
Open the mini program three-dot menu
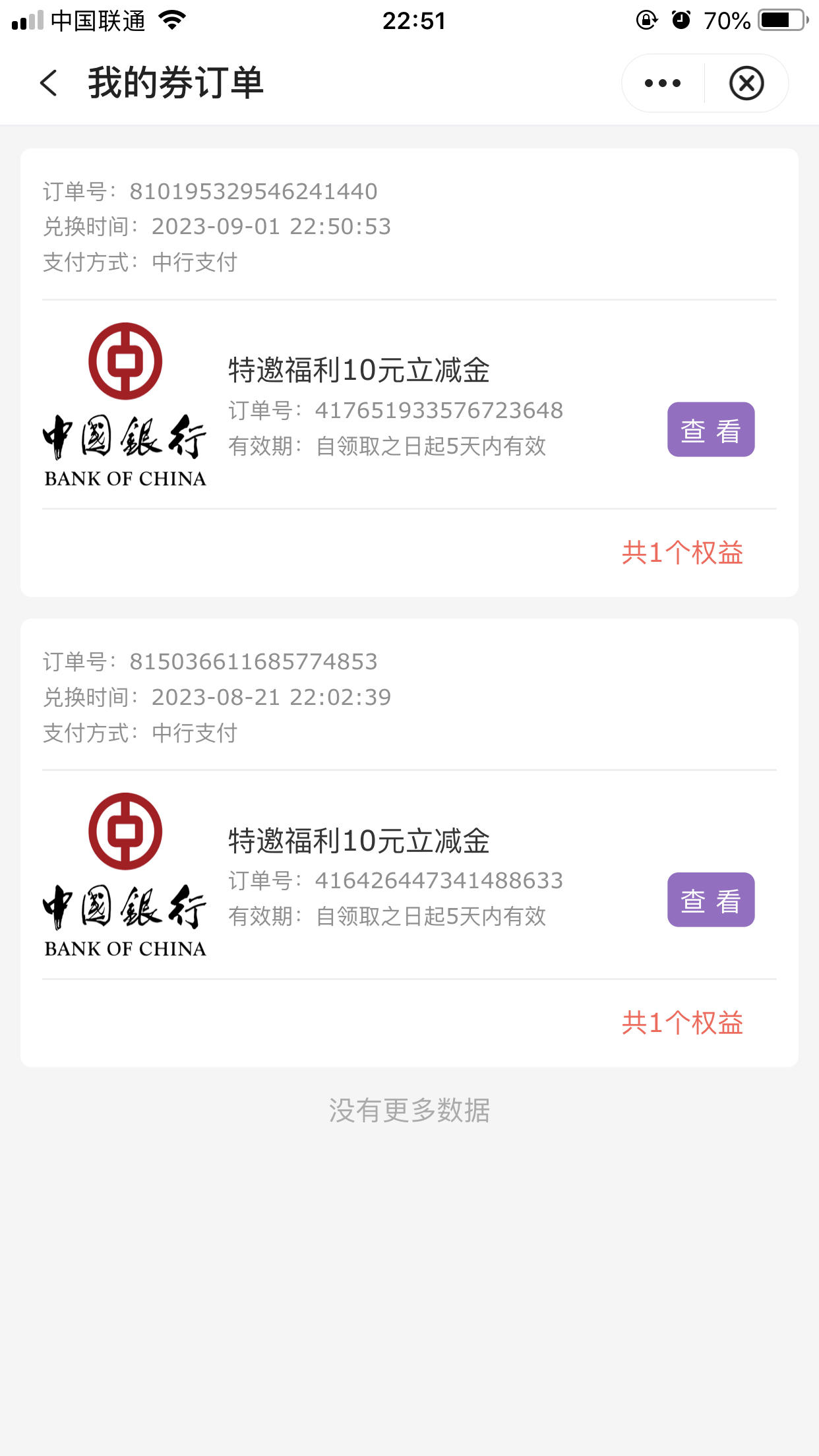tap(663, 83)
